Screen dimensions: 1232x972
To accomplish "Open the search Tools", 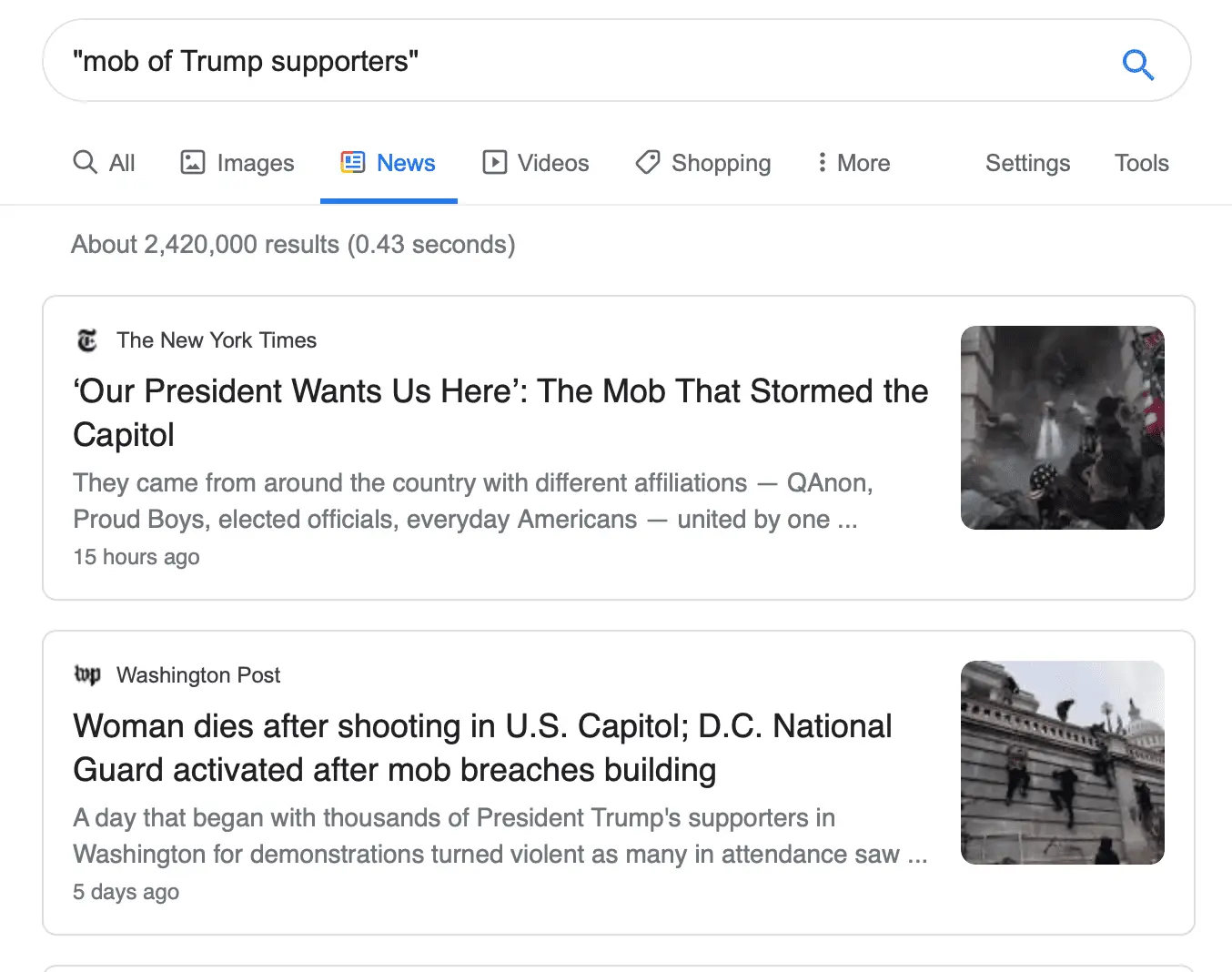I will [x=1141, y=163].
